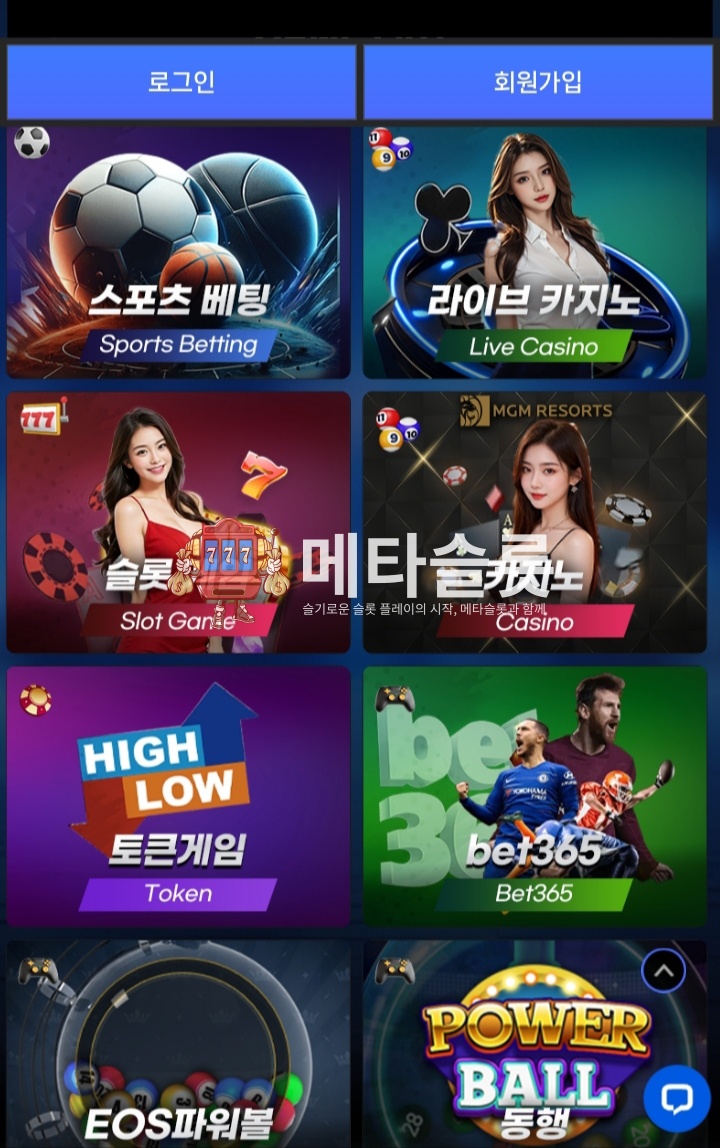Open the High Low Token game tile
This screenshot has width=720, height=1148.
[178, 796]
